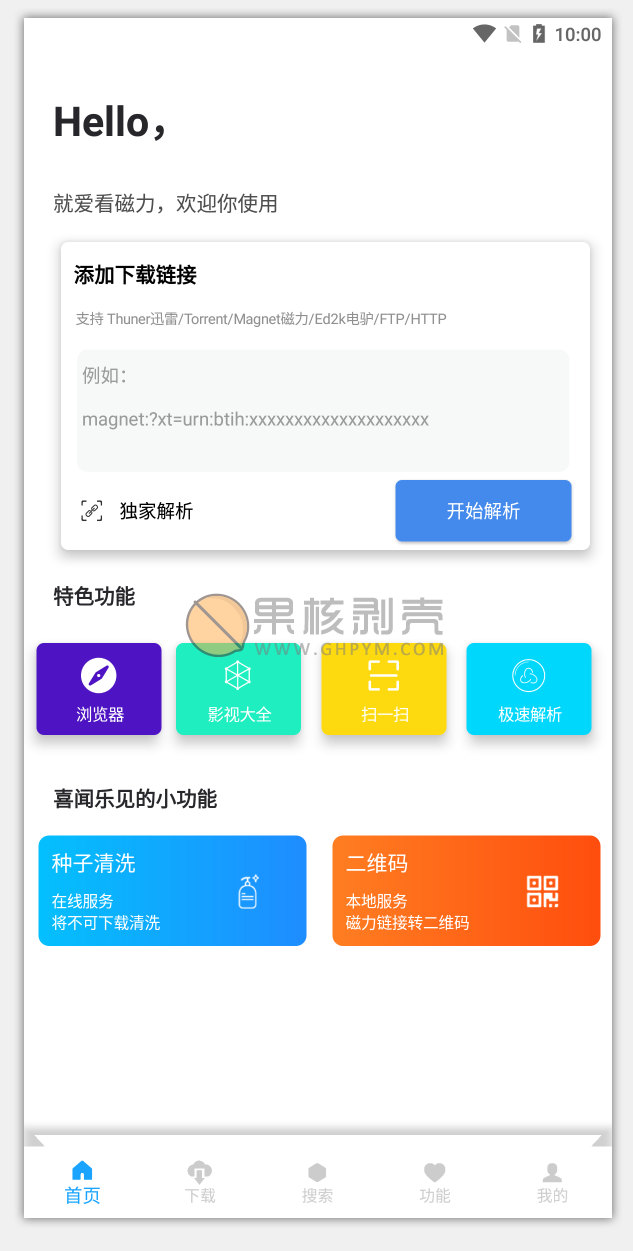Screen dimensions: 633x1251
Task: Open the 浏览器 feature tile
Action: point(99,689)
